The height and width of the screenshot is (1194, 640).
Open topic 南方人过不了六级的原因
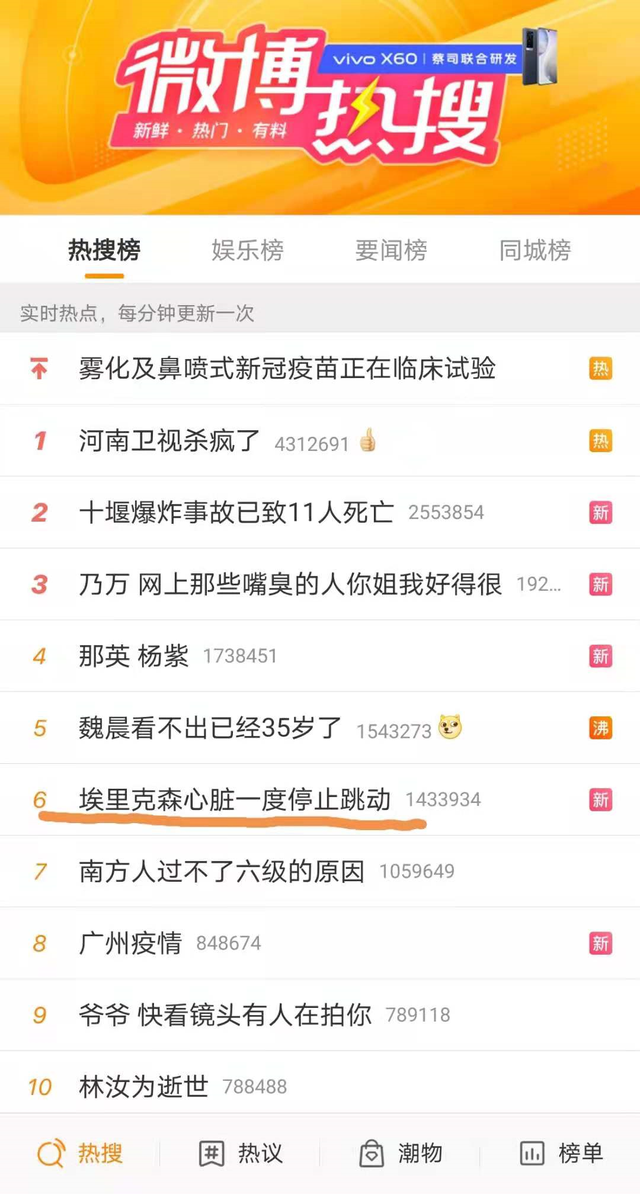coord(222,871)
